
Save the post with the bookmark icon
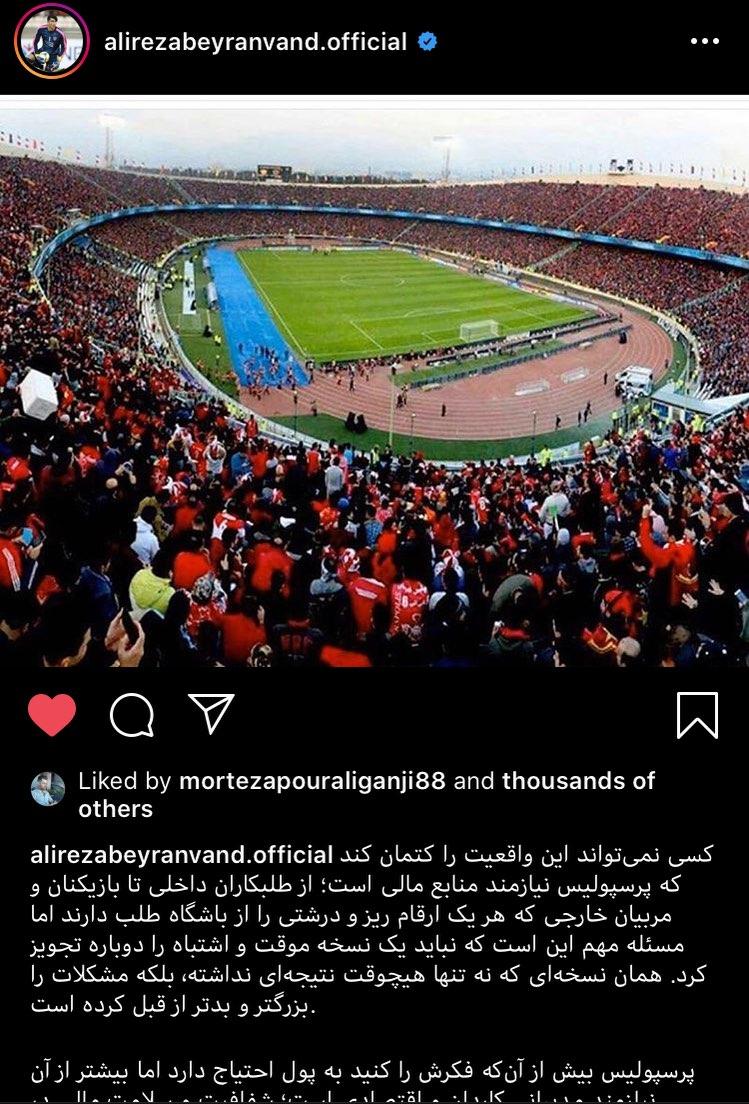click(x=697, y=715)
